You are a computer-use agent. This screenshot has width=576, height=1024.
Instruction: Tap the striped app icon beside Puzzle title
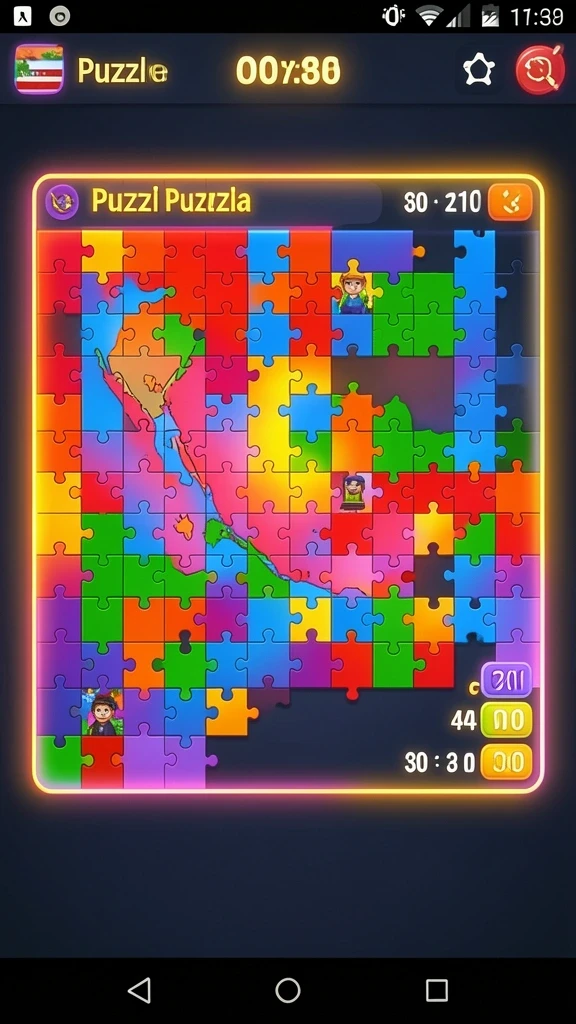click(x=39, y=69)
